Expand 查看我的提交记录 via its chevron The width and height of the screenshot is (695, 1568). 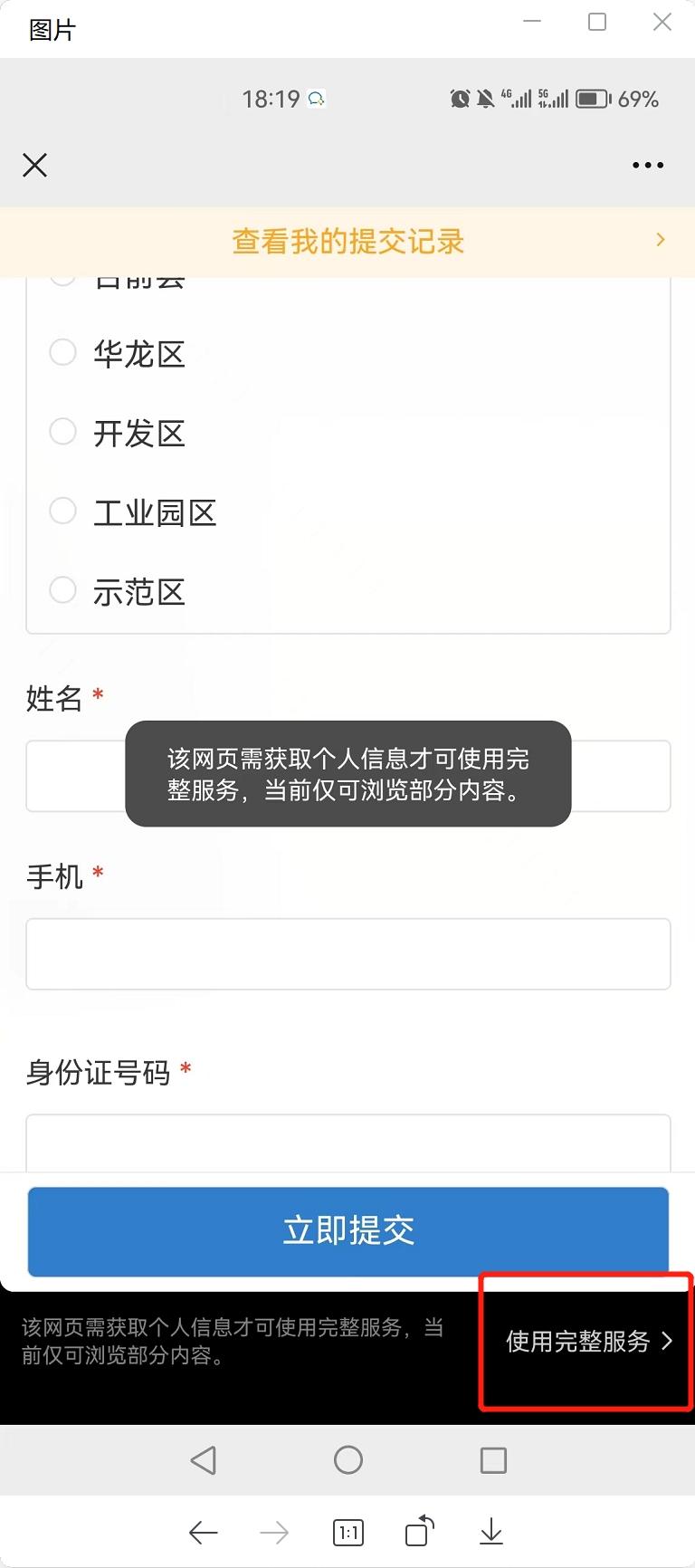tap(660, 240)
